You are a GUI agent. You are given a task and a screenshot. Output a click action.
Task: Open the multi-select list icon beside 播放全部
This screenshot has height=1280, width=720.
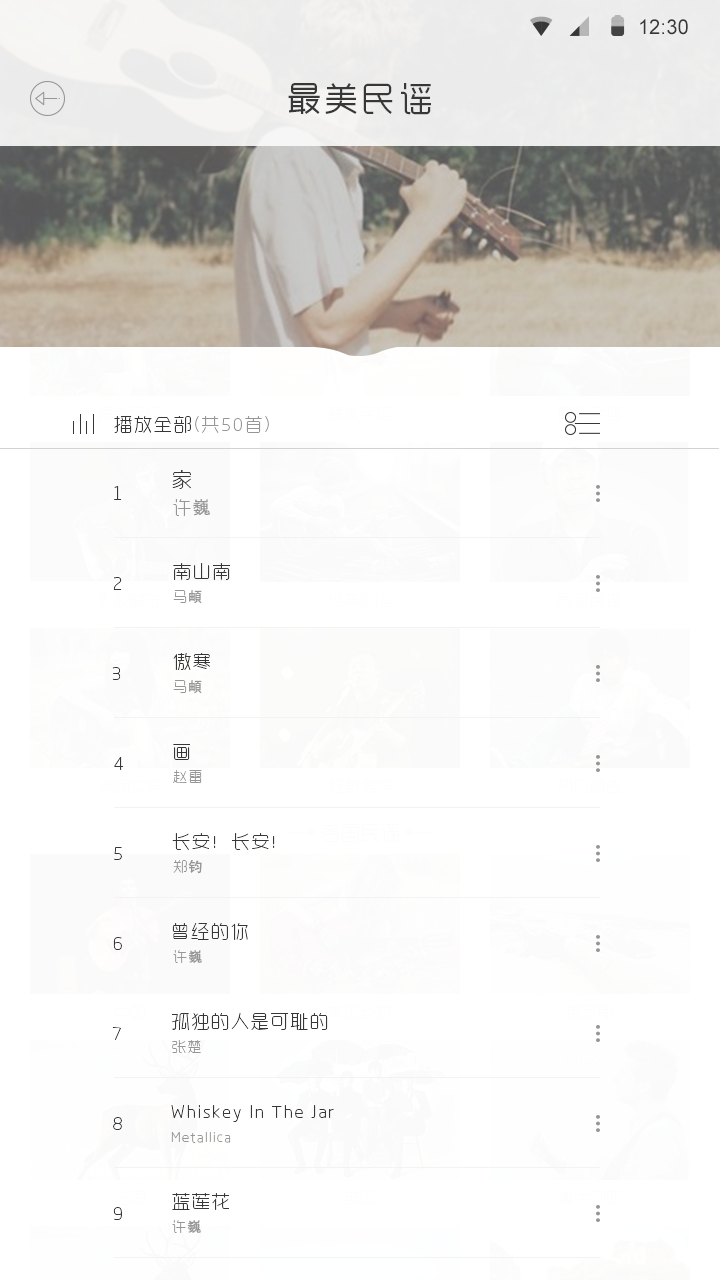(x=582, y=424)
